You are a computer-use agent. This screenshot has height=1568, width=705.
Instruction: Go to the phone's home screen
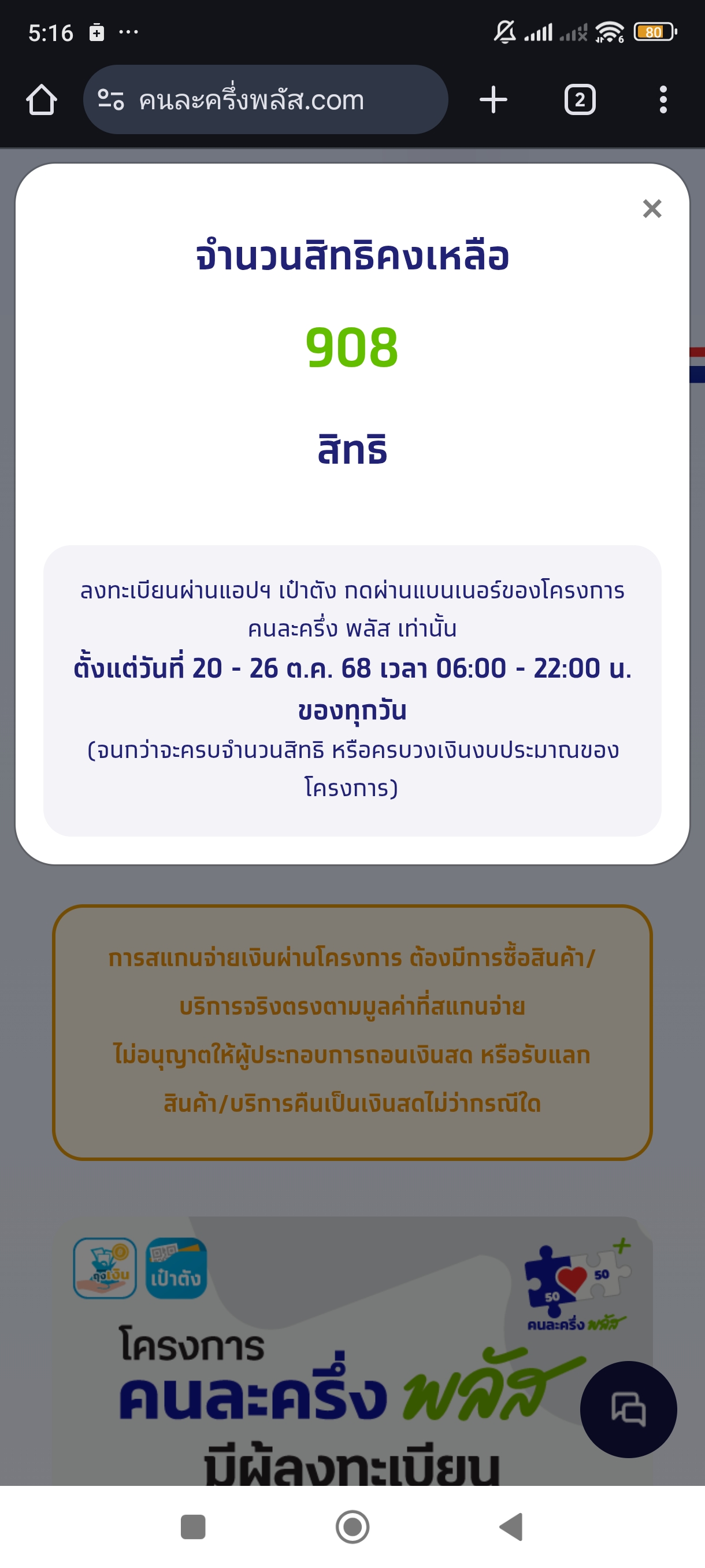pyautogui.click(x=352, y=1526)
